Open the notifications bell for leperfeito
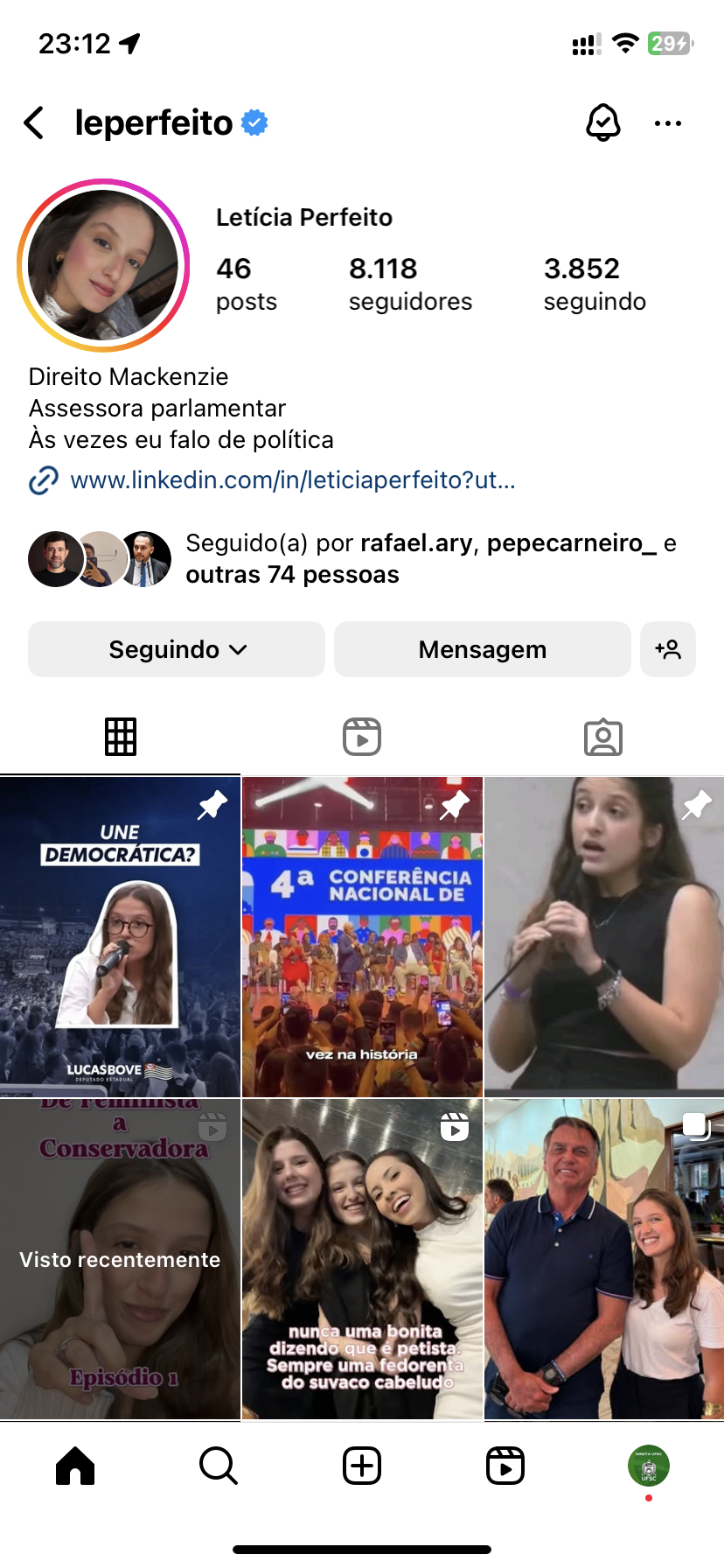Viewport: 724px width, 1568px height. click(x=602, y=123)
